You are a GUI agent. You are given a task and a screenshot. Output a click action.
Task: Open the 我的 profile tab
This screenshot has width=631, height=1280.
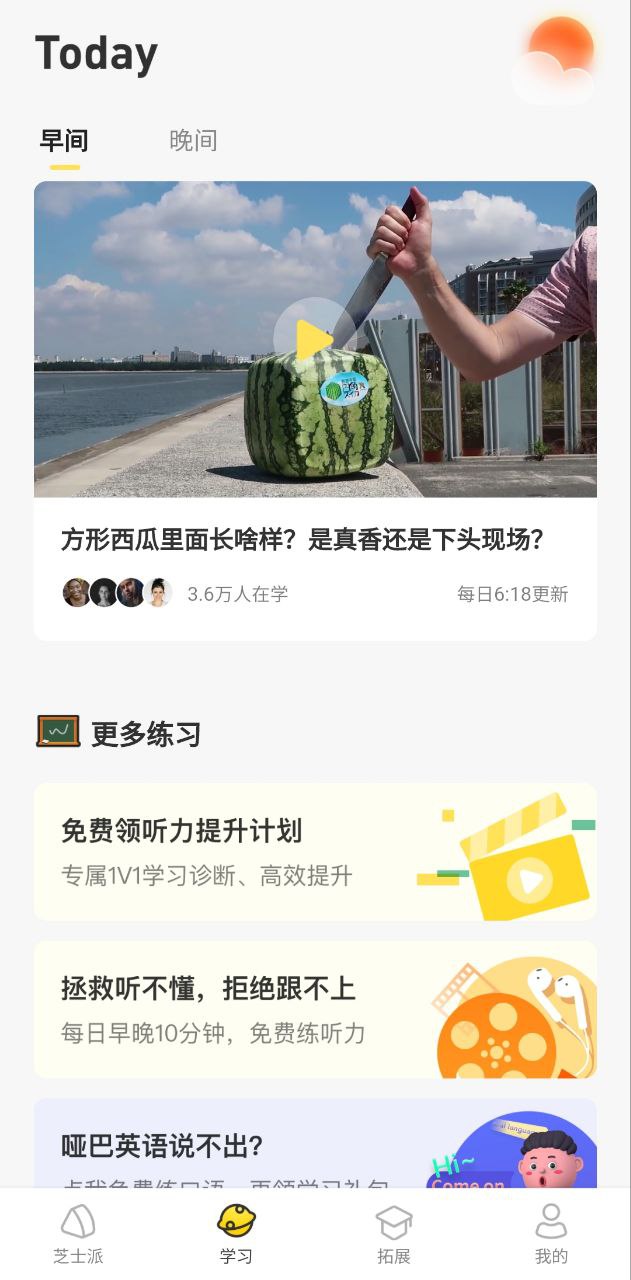point(551,1235)
